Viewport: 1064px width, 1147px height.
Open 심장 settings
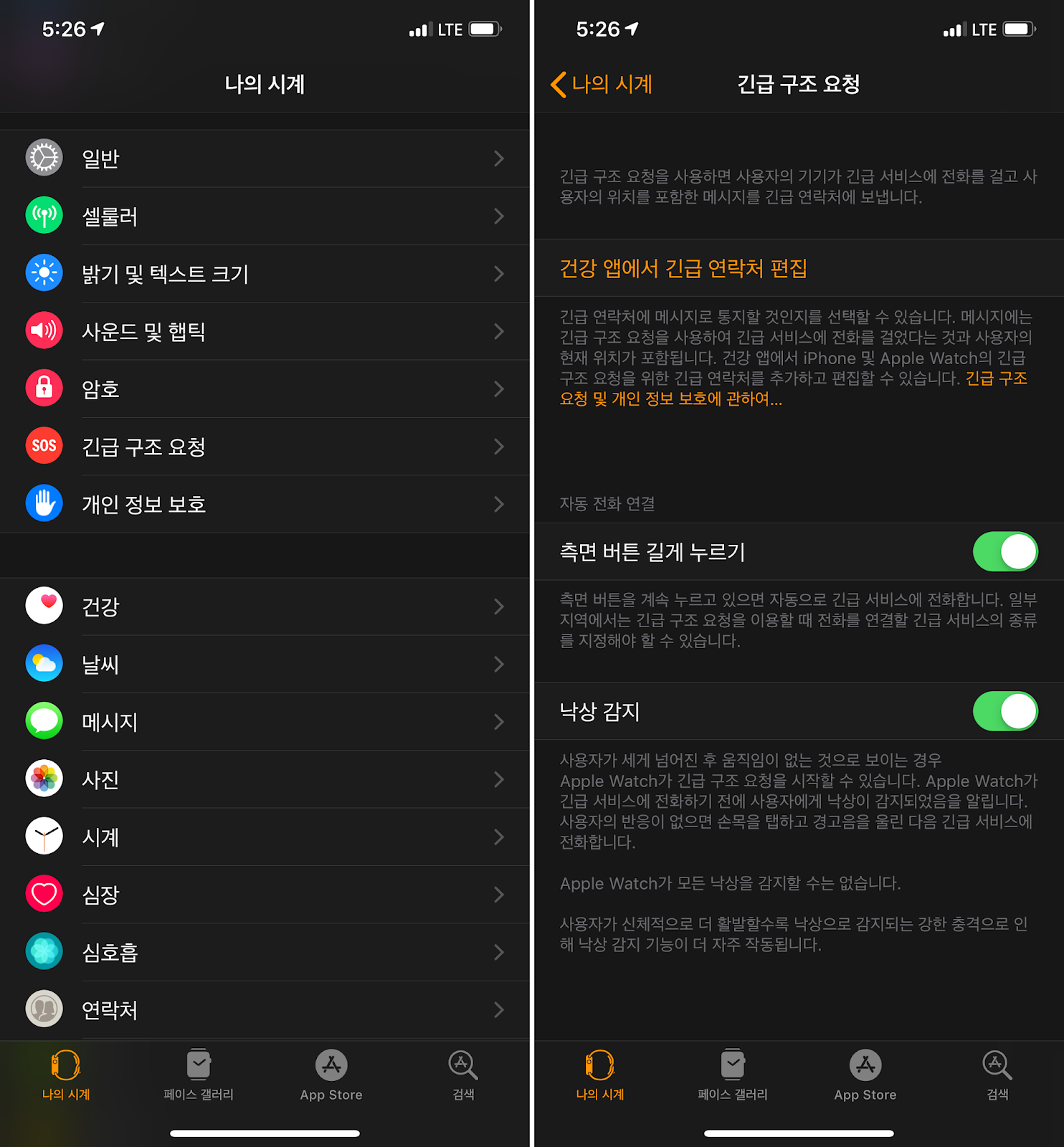coord(264,895)
